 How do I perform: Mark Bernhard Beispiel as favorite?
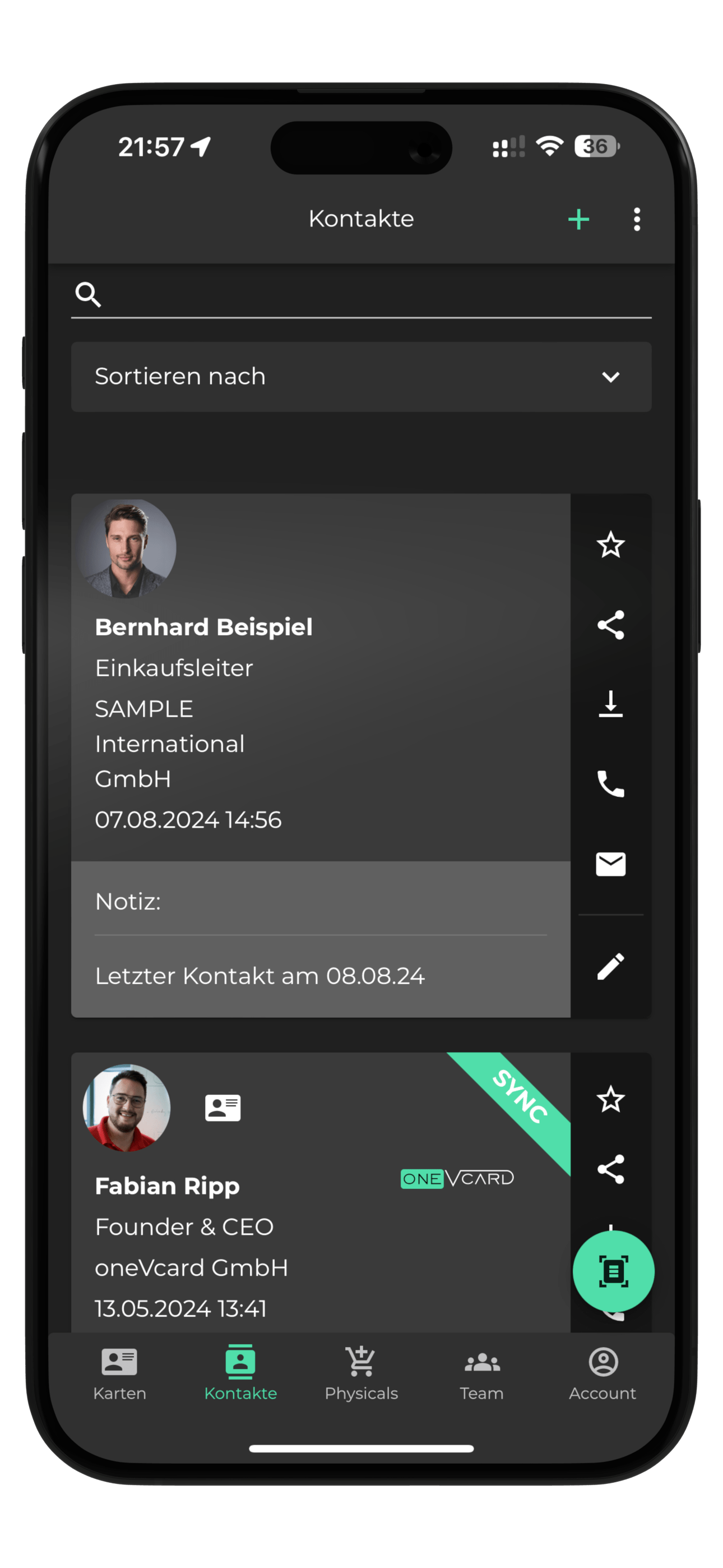(x=610, y=545)
